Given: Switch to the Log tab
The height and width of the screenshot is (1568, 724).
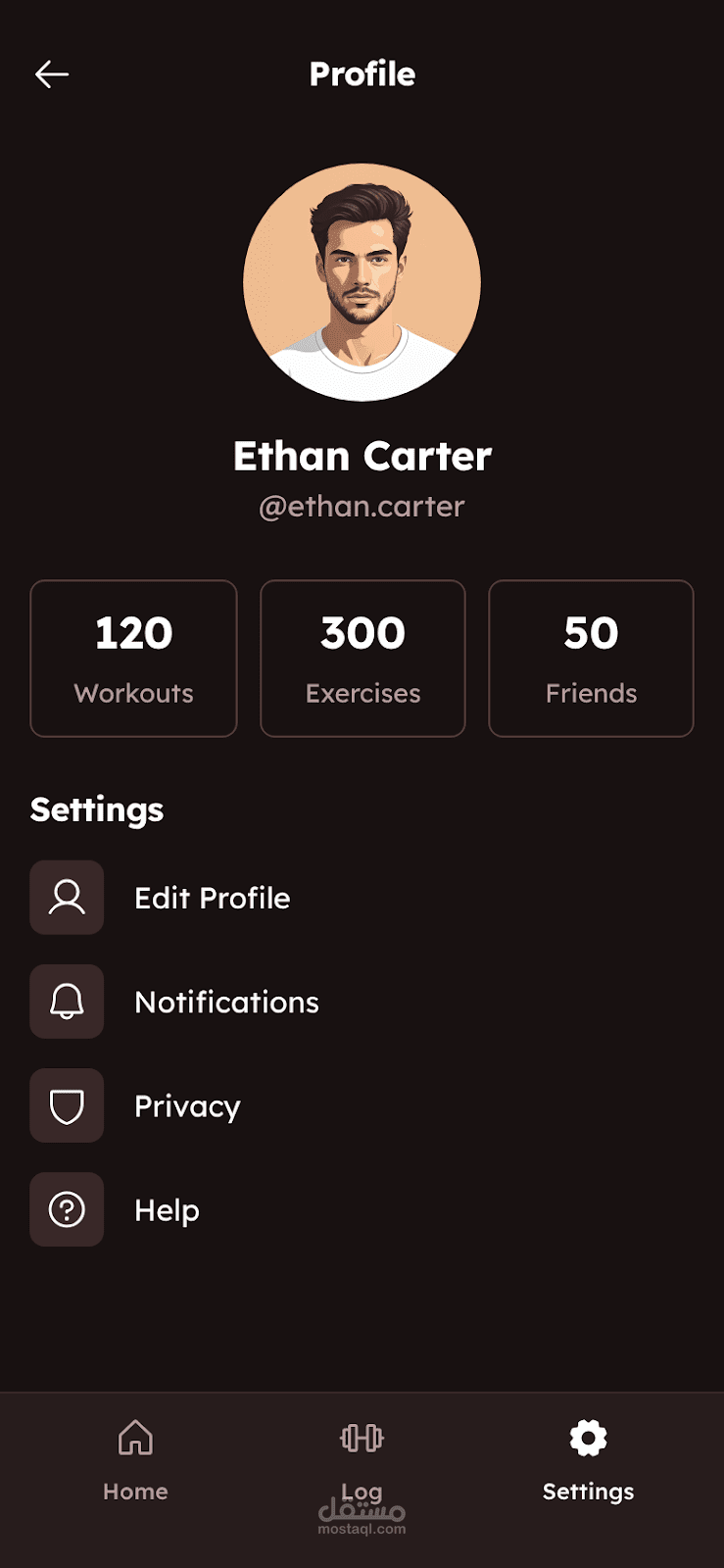Looking at the screenshot, I should tap(362, 1460).
